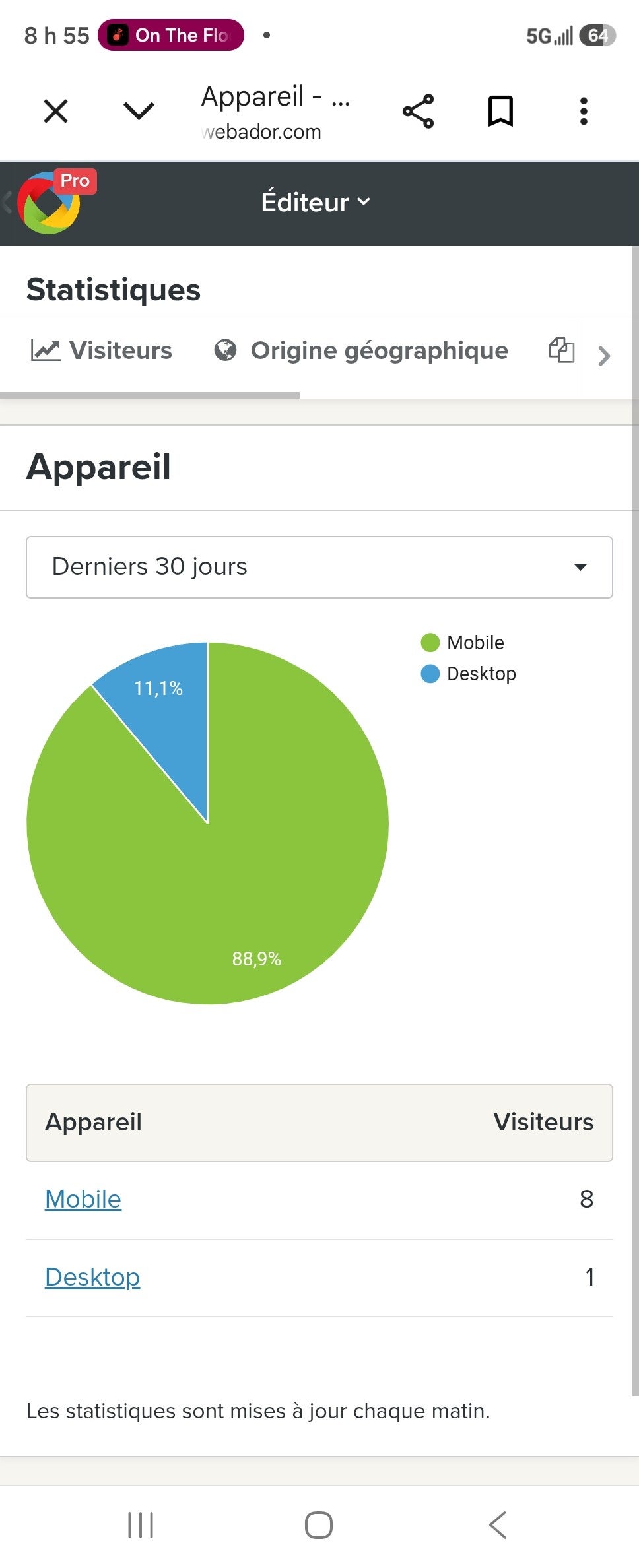The image size is (639, 1568).
Task: Minimize the browser with the down chevron
Action: 139,111
